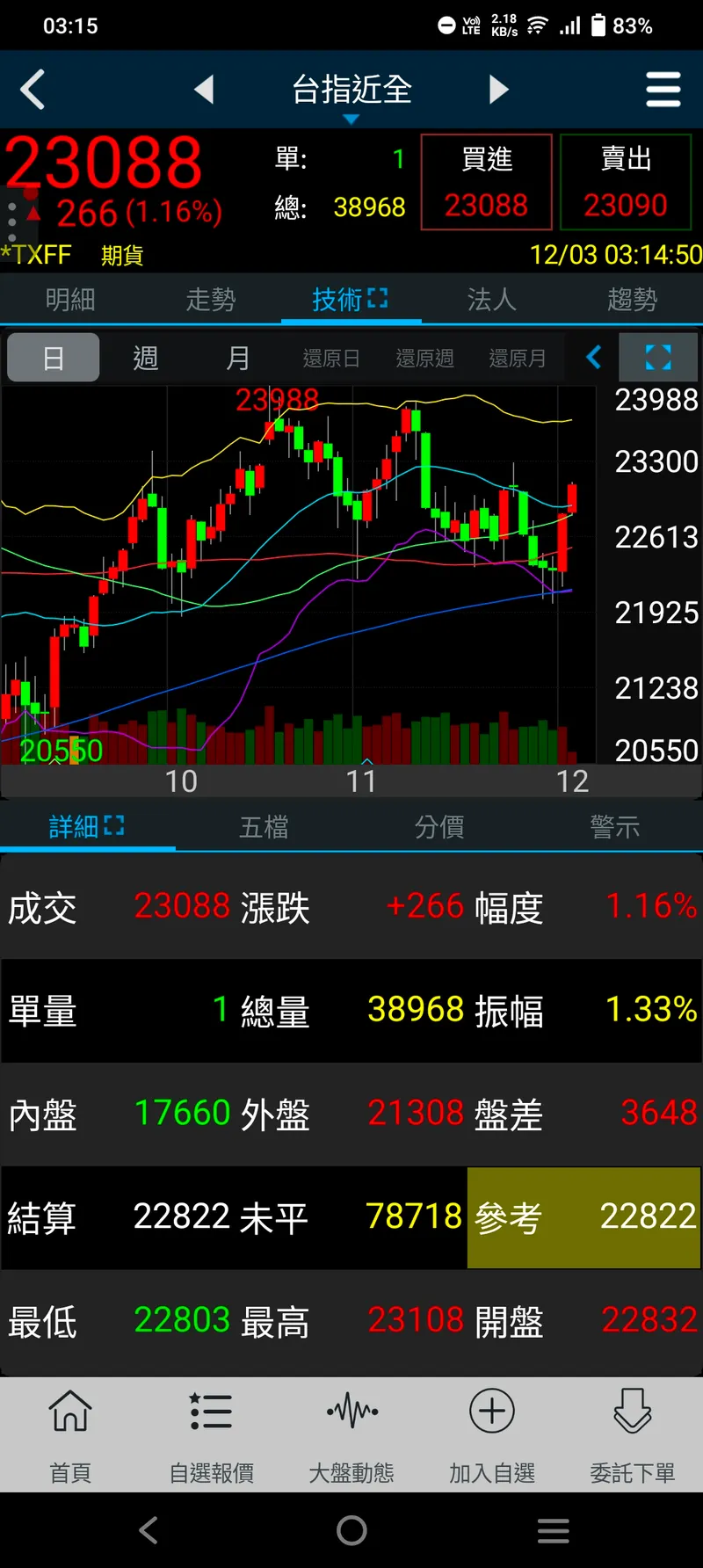The width and height of the screenshot is (703, 1568).
Task: Go back using the top-left arrow
Action: [33, 90]
